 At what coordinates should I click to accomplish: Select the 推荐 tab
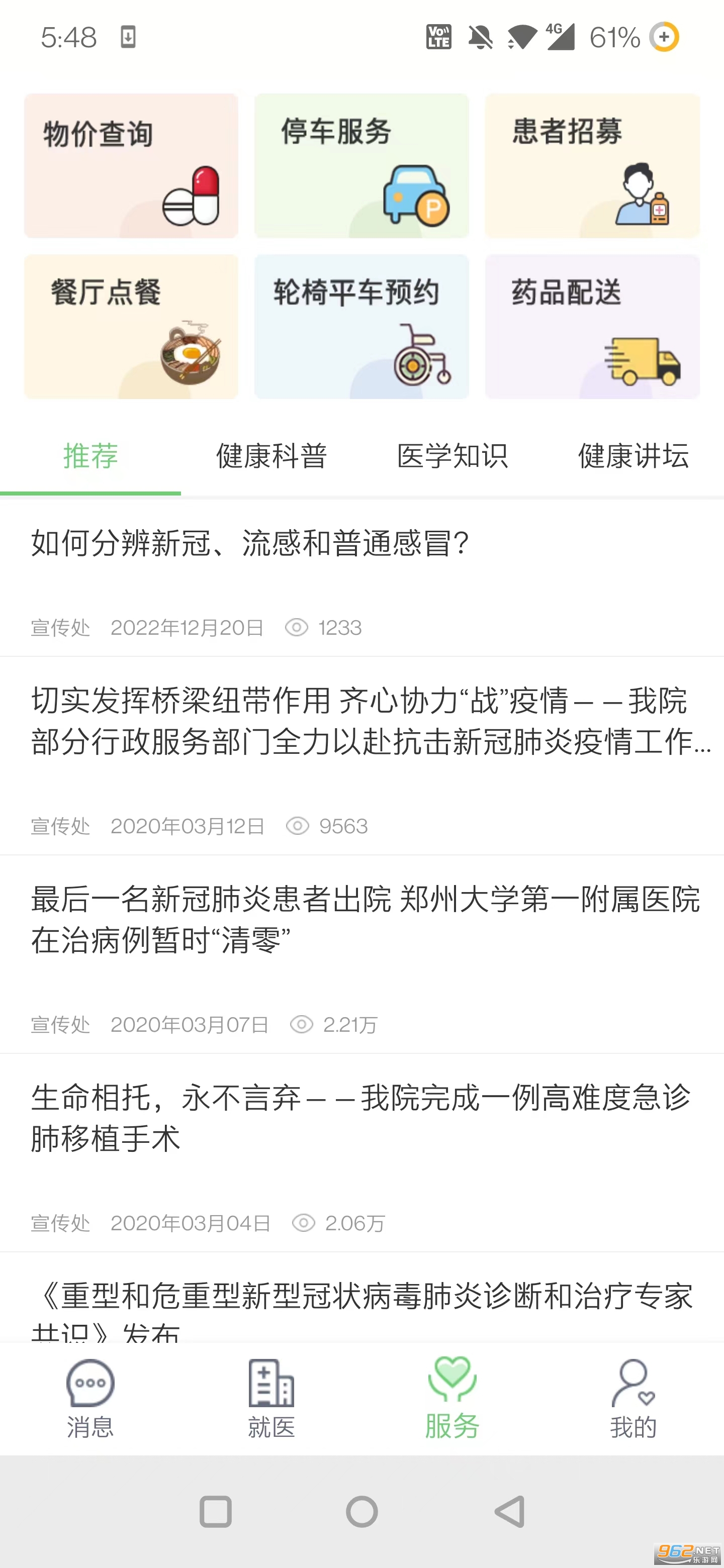point(90,456)
